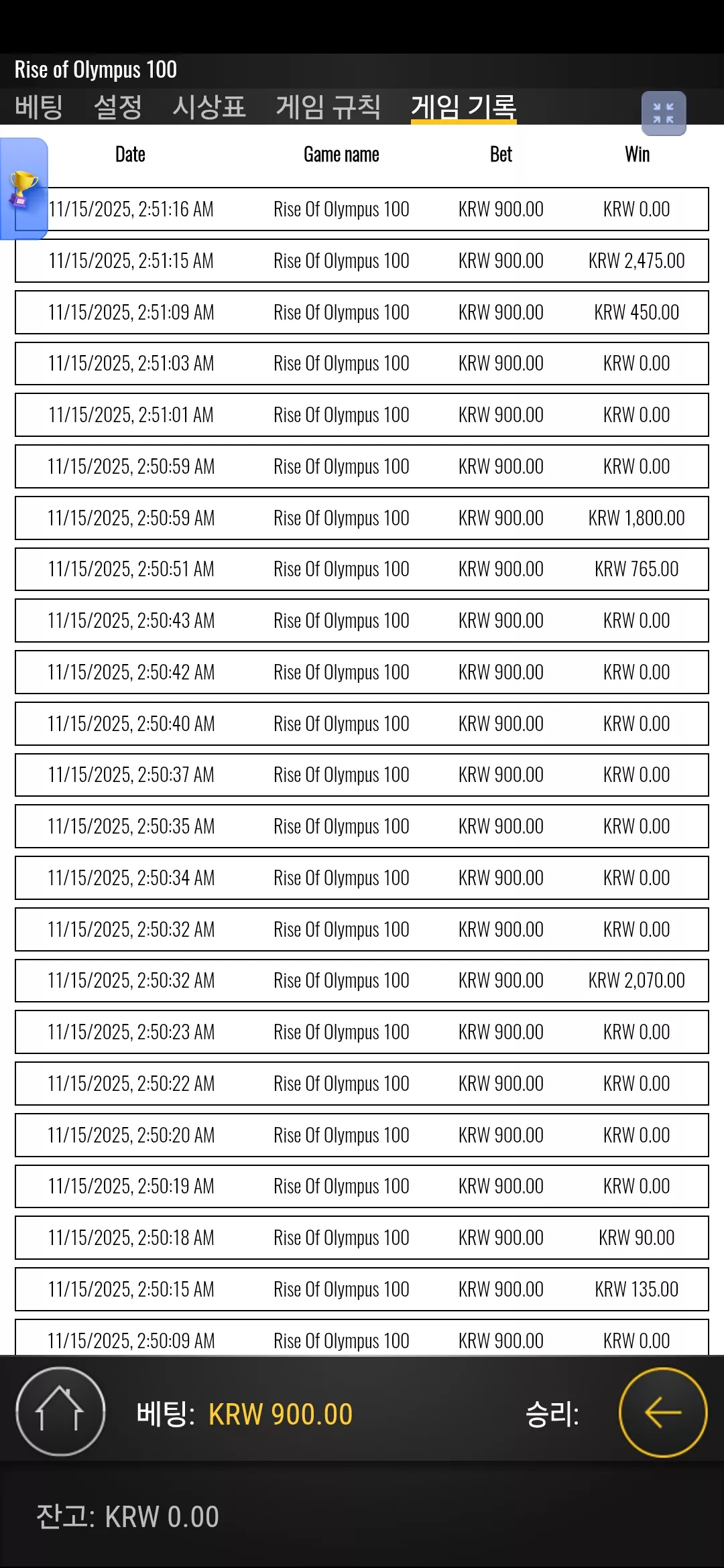Viewport: 724px width, 1568px height.
Task: Tap the exit fullscreen icon
Action: pos(664,113)
